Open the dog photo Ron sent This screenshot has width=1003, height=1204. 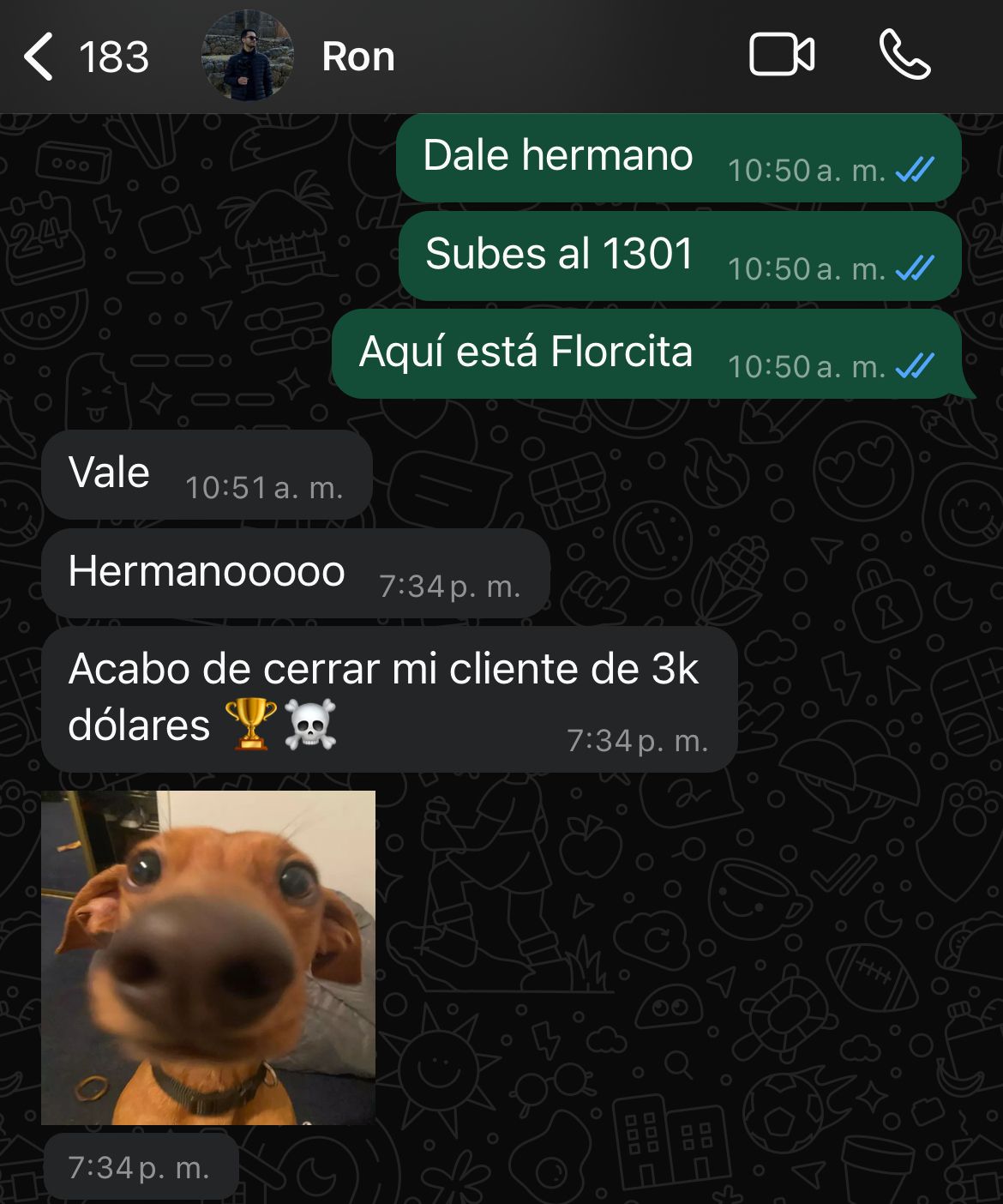(x=208, y=957)
